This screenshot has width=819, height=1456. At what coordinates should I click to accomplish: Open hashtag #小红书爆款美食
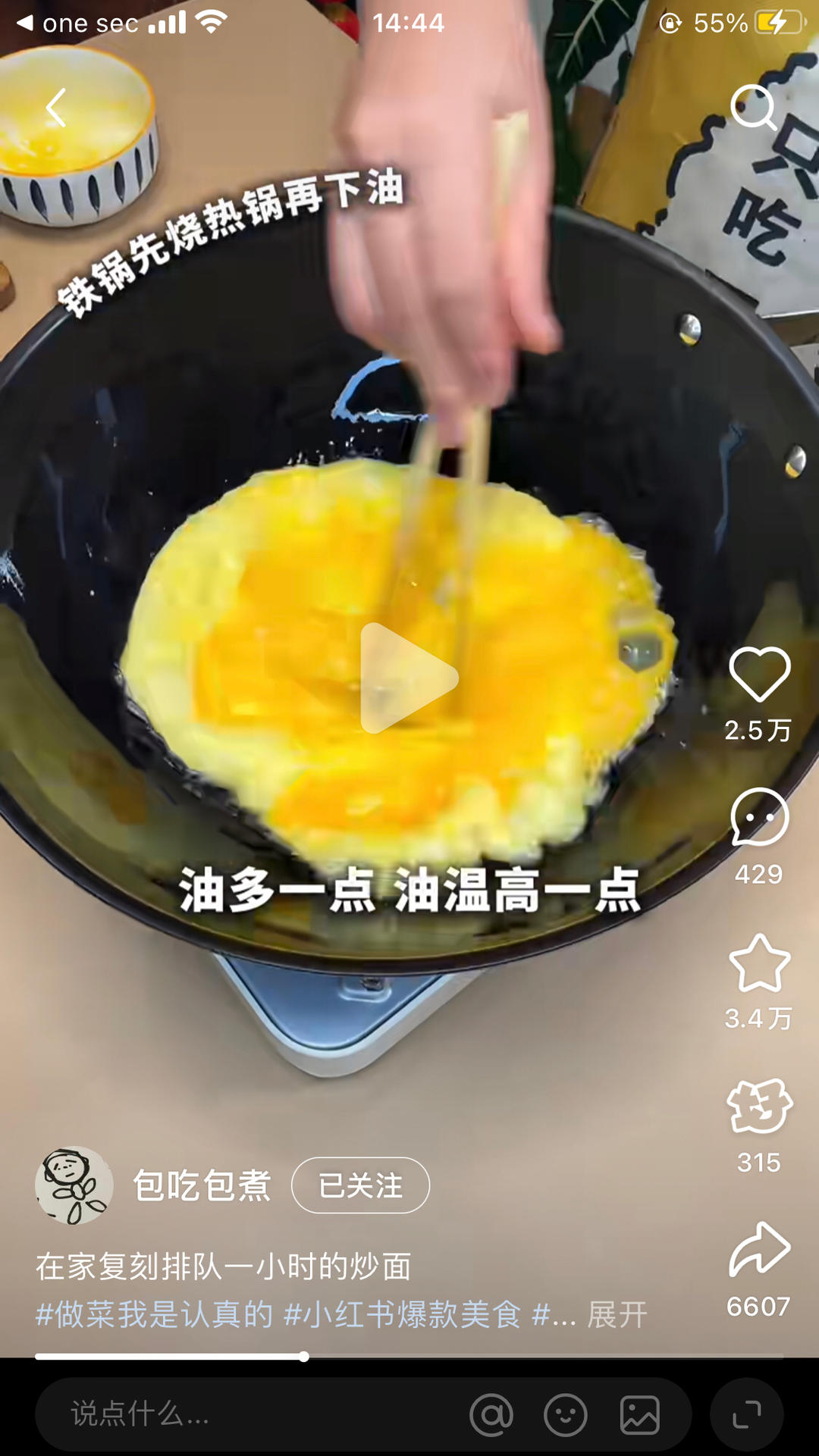point(402,1315)
